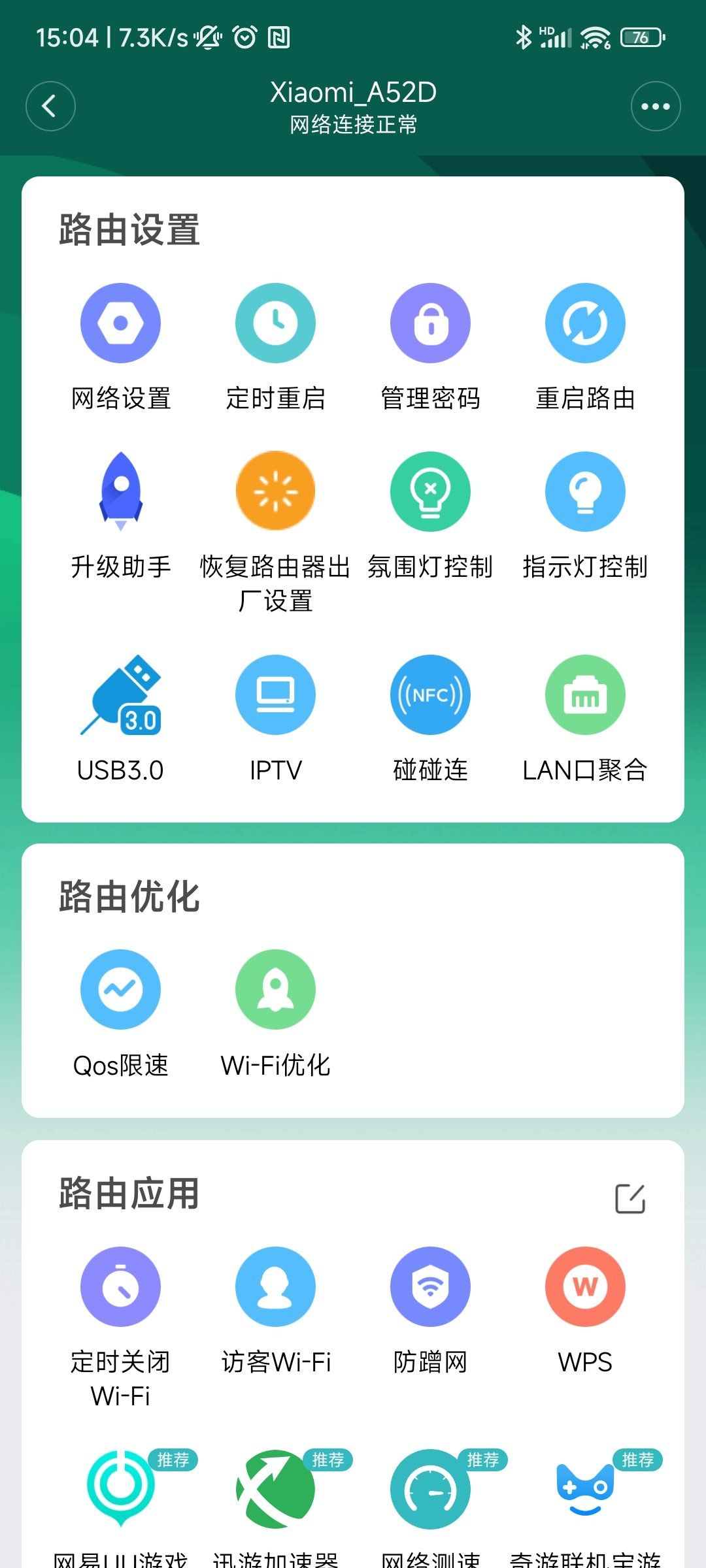706x1568 pixels.
Task: Edit the 路由应用 apps list
Action: click(630, 1198)
